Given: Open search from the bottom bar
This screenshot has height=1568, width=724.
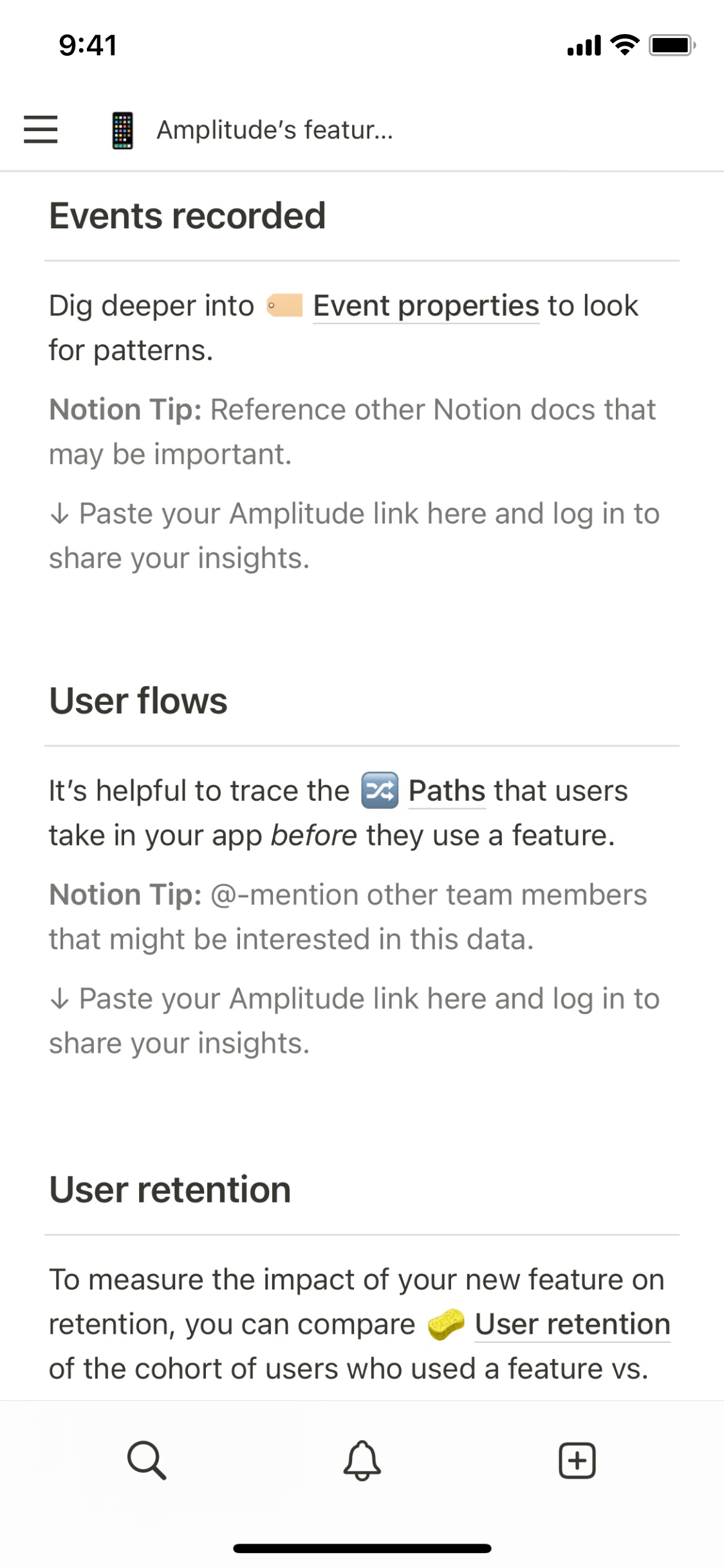Looking at the screenshot, I should tap(147, 1460).
